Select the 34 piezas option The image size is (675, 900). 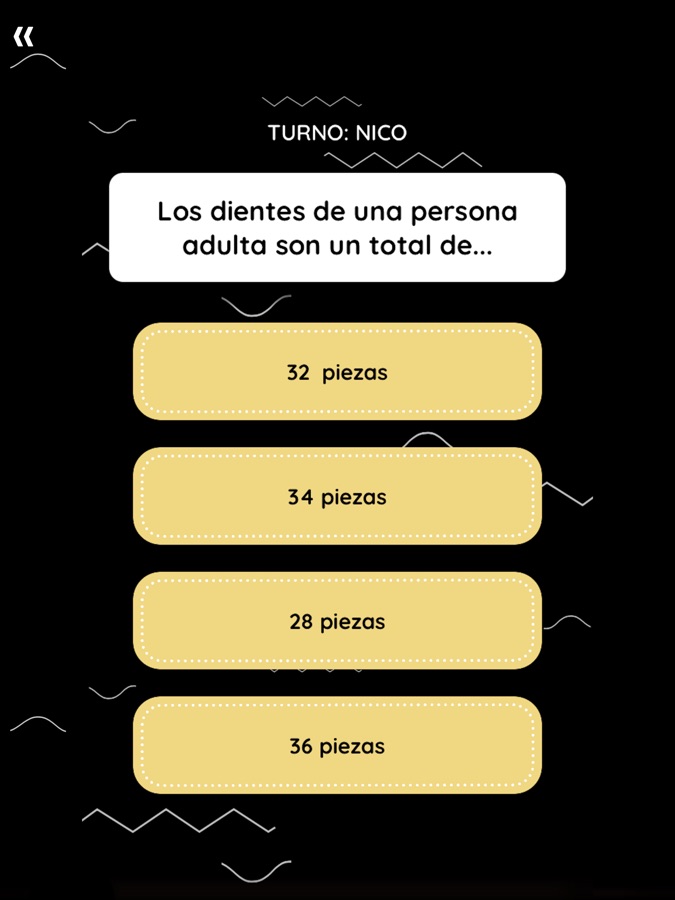(x=337, y=497)
